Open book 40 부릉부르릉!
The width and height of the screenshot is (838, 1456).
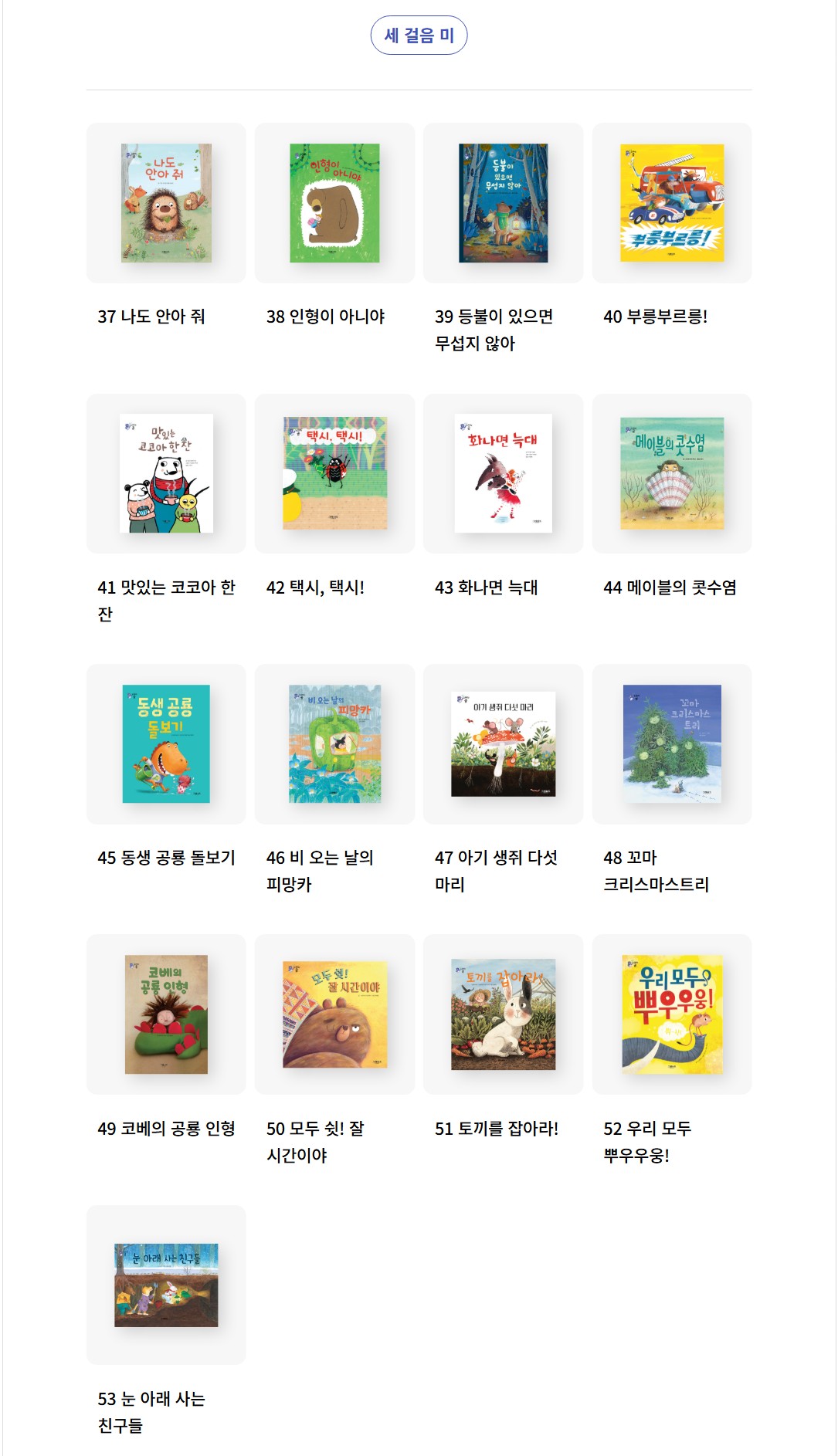pos(672,203)
